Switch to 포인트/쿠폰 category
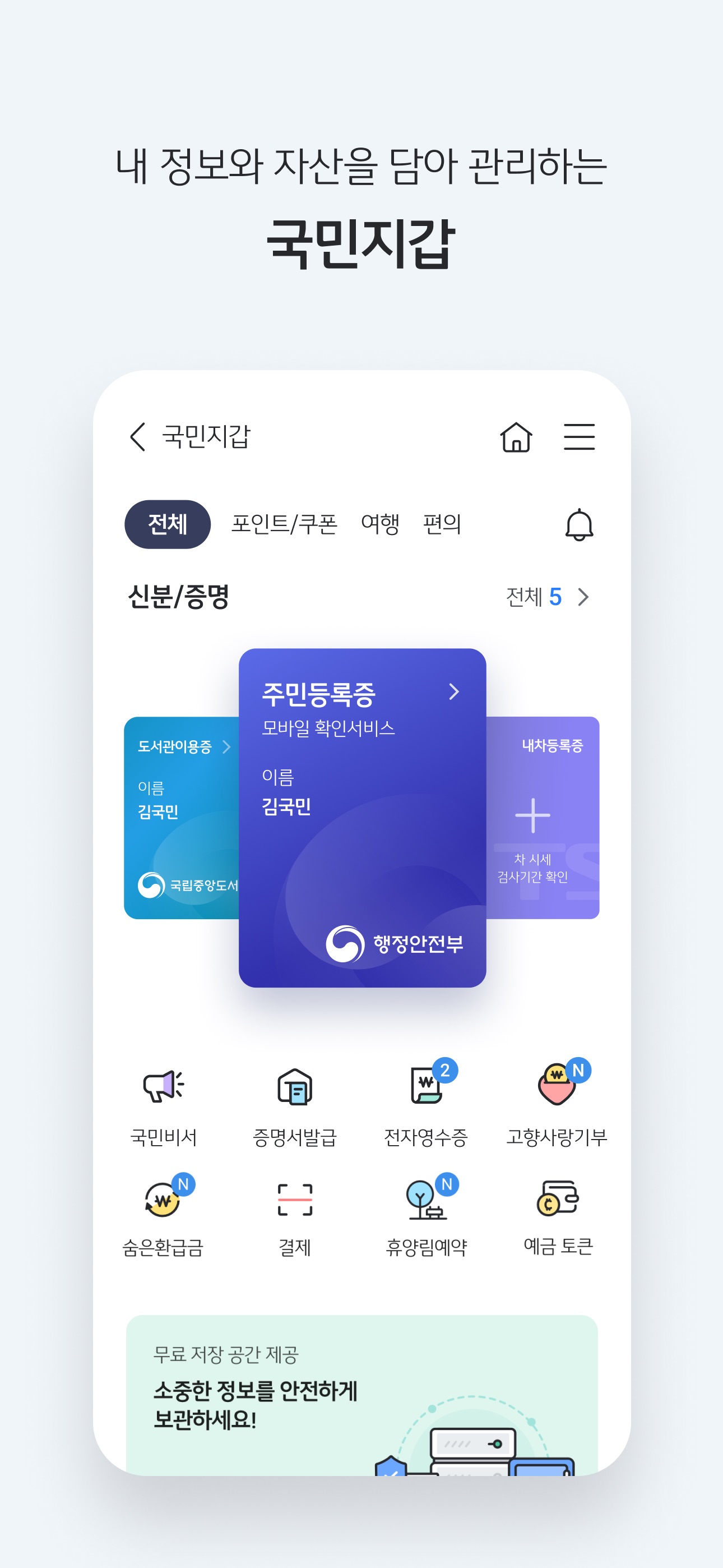This screenshot has height=1568, width=723. coord(285,524)
